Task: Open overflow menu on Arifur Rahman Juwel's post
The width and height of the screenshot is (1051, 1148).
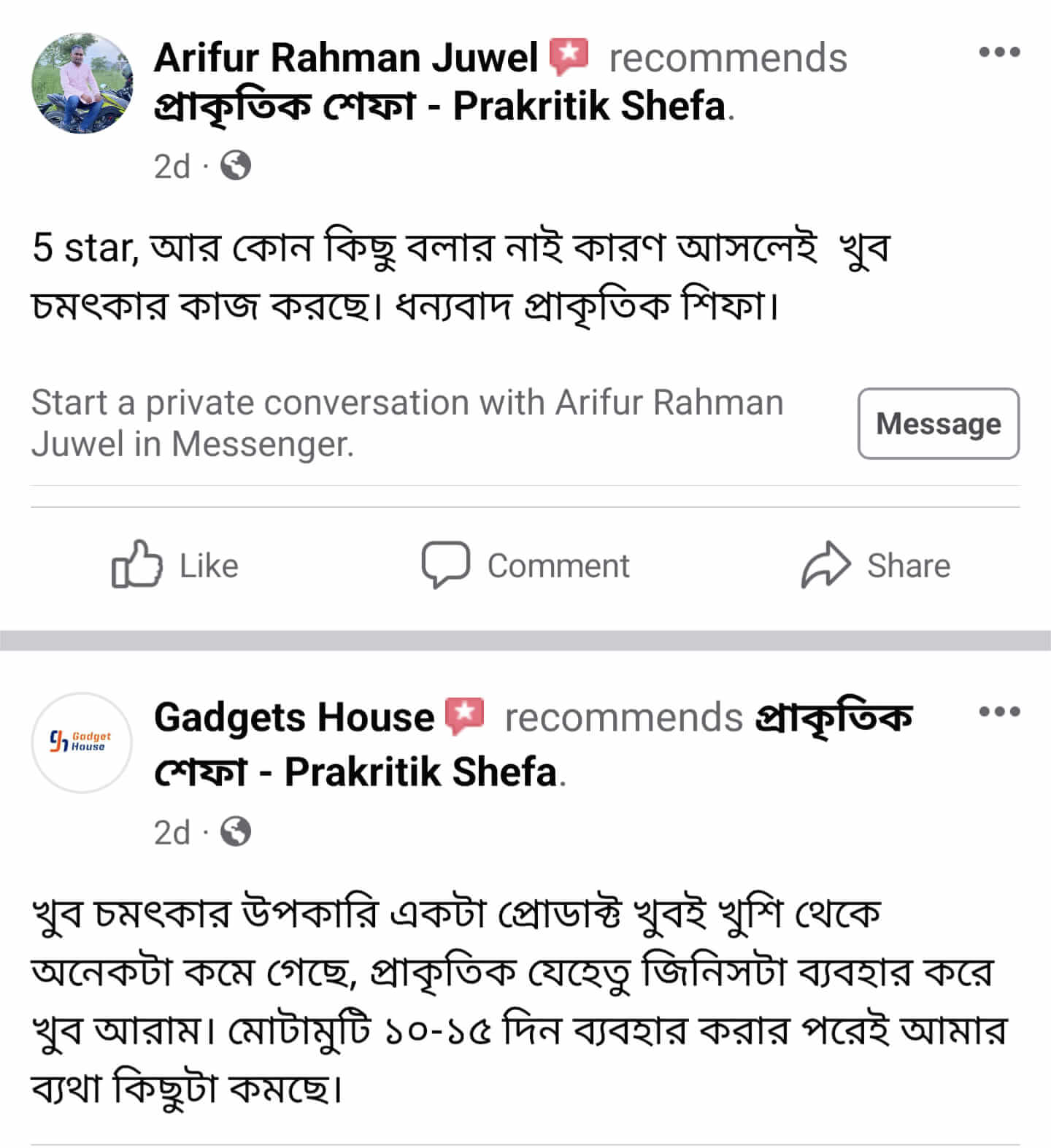Action: coord(998,52)
